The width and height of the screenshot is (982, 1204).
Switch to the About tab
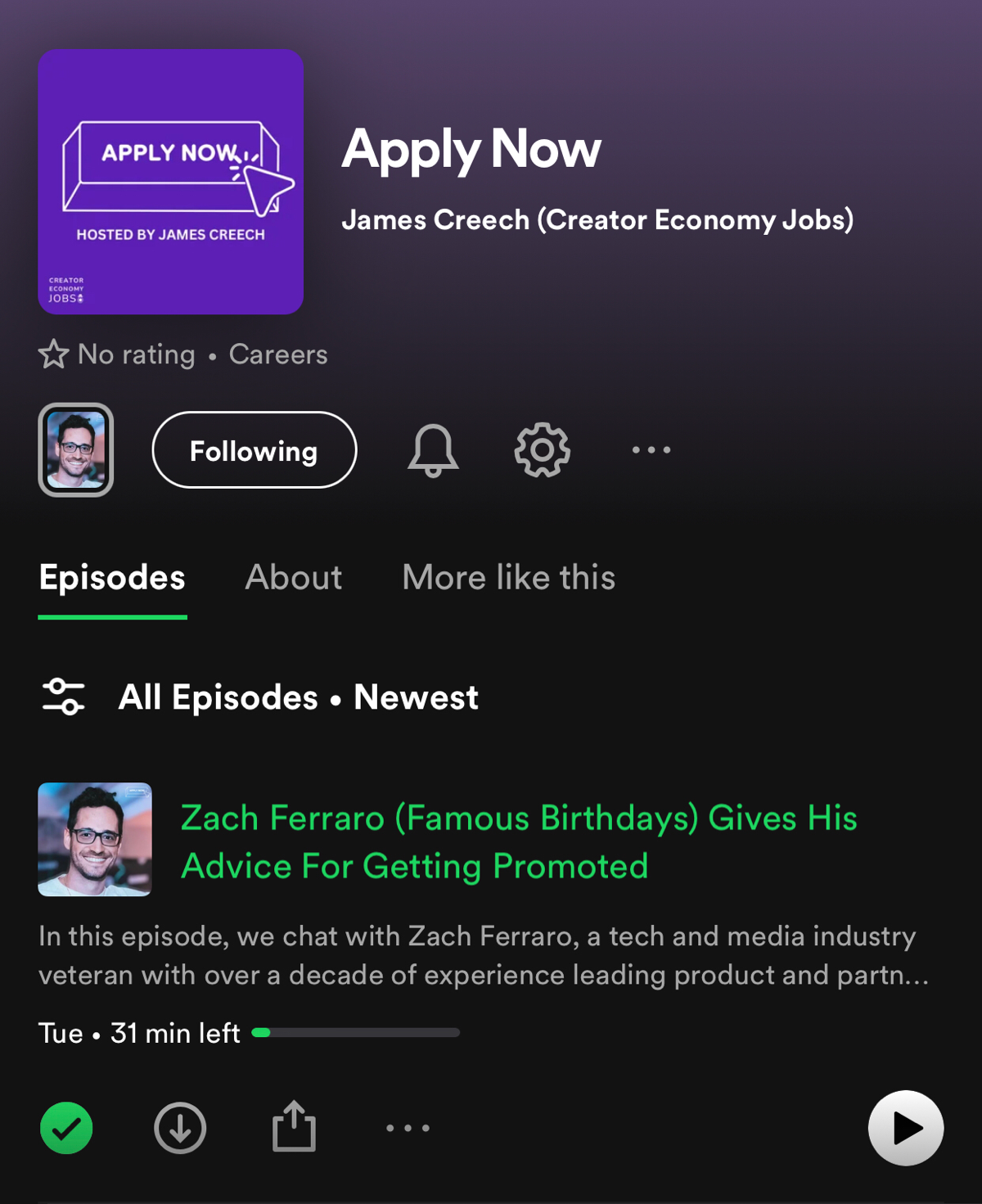pos(293,578)
